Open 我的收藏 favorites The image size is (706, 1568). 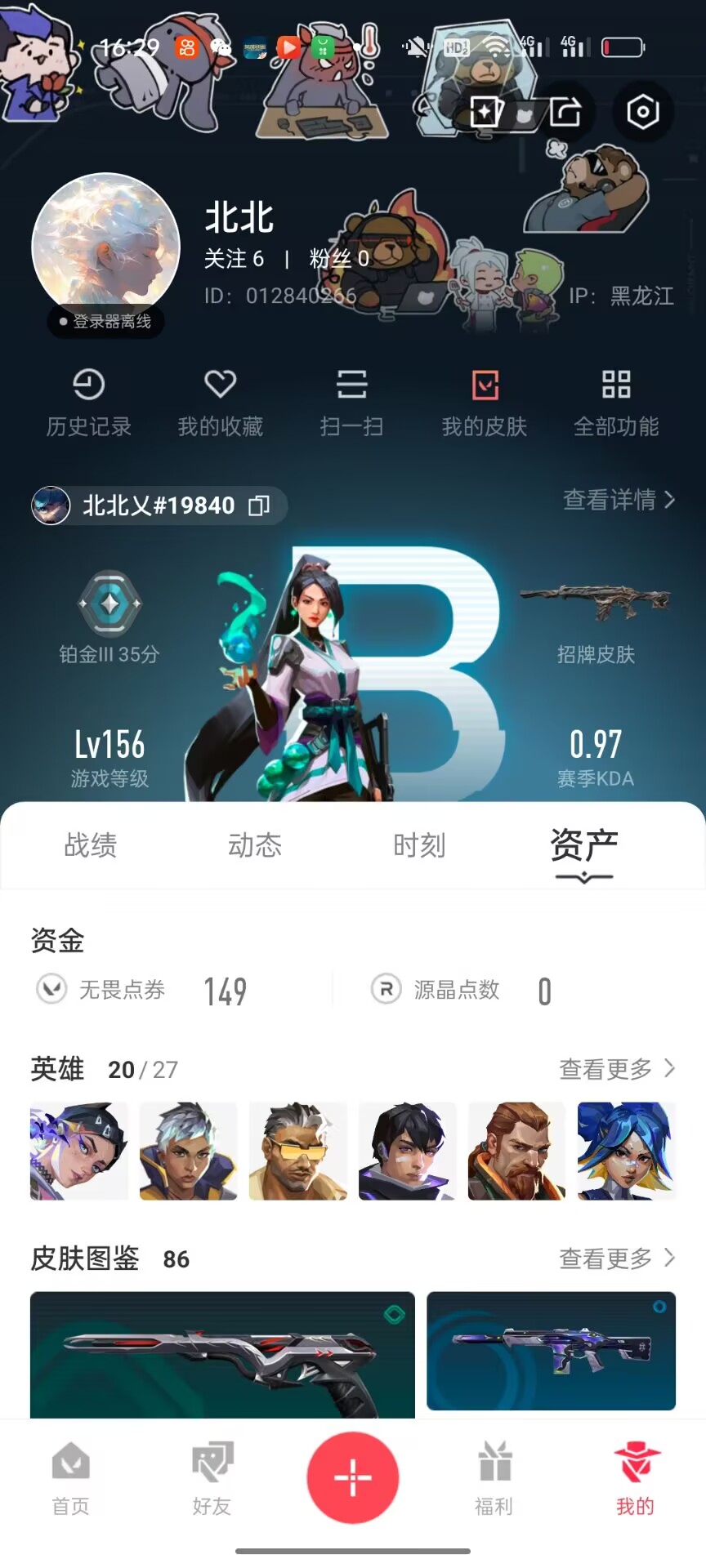click(x=221, y=403)
